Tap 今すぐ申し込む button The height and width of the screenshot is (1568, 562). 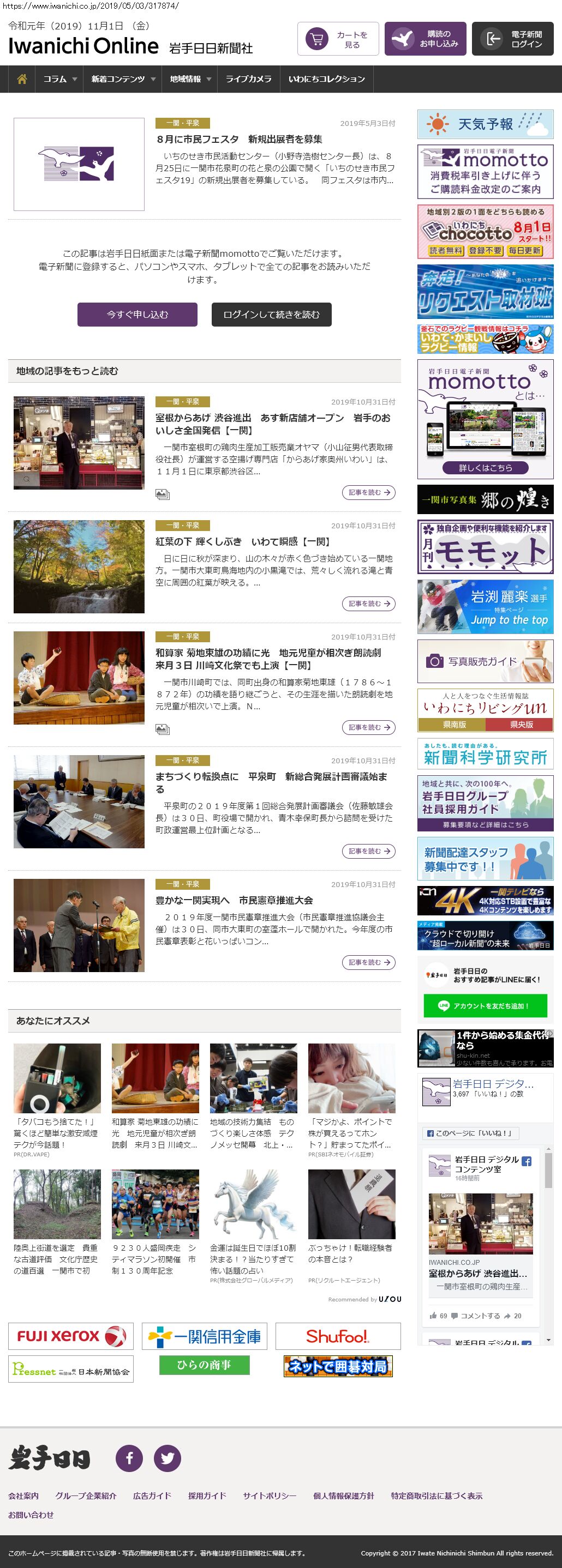click(137, 315)
